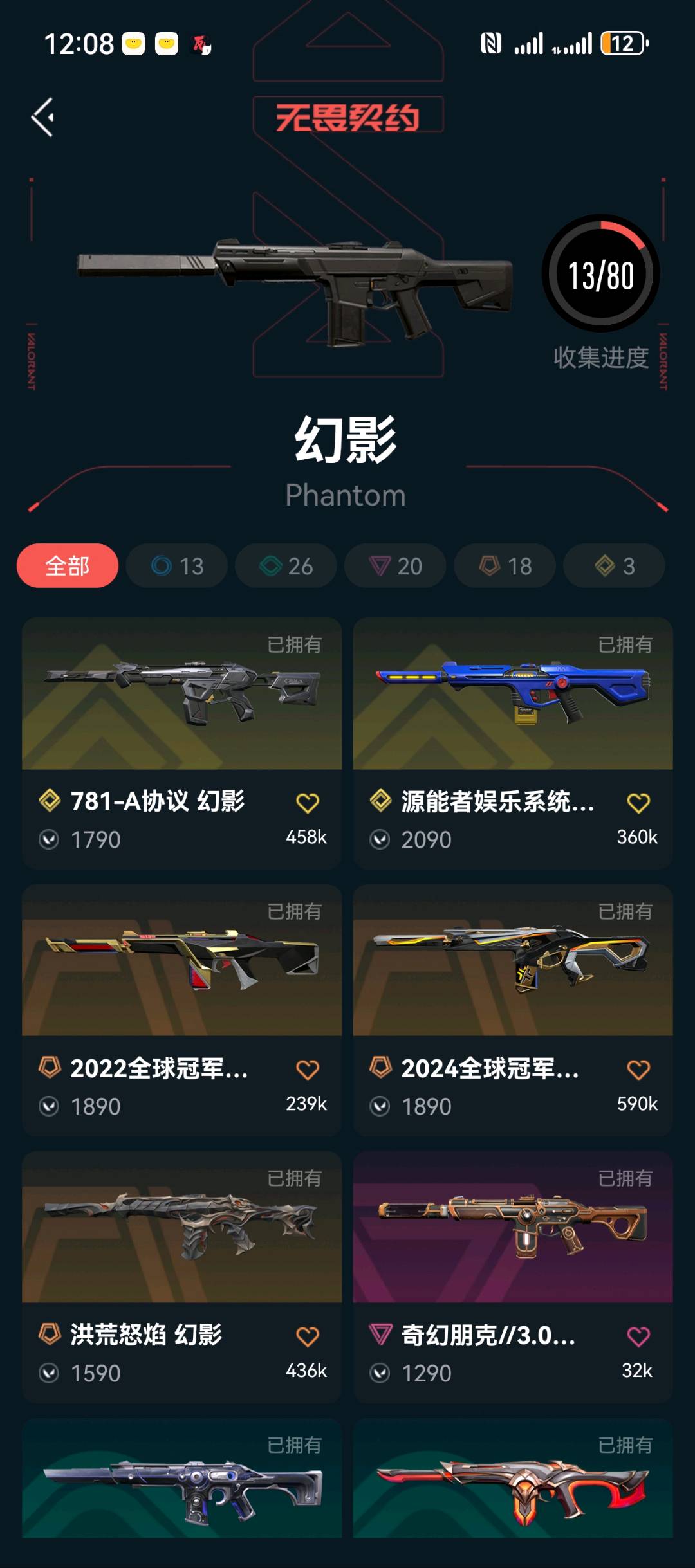Select the 全部 filter chip
This screenshot has width=695, height=1568.
point(68,566)
